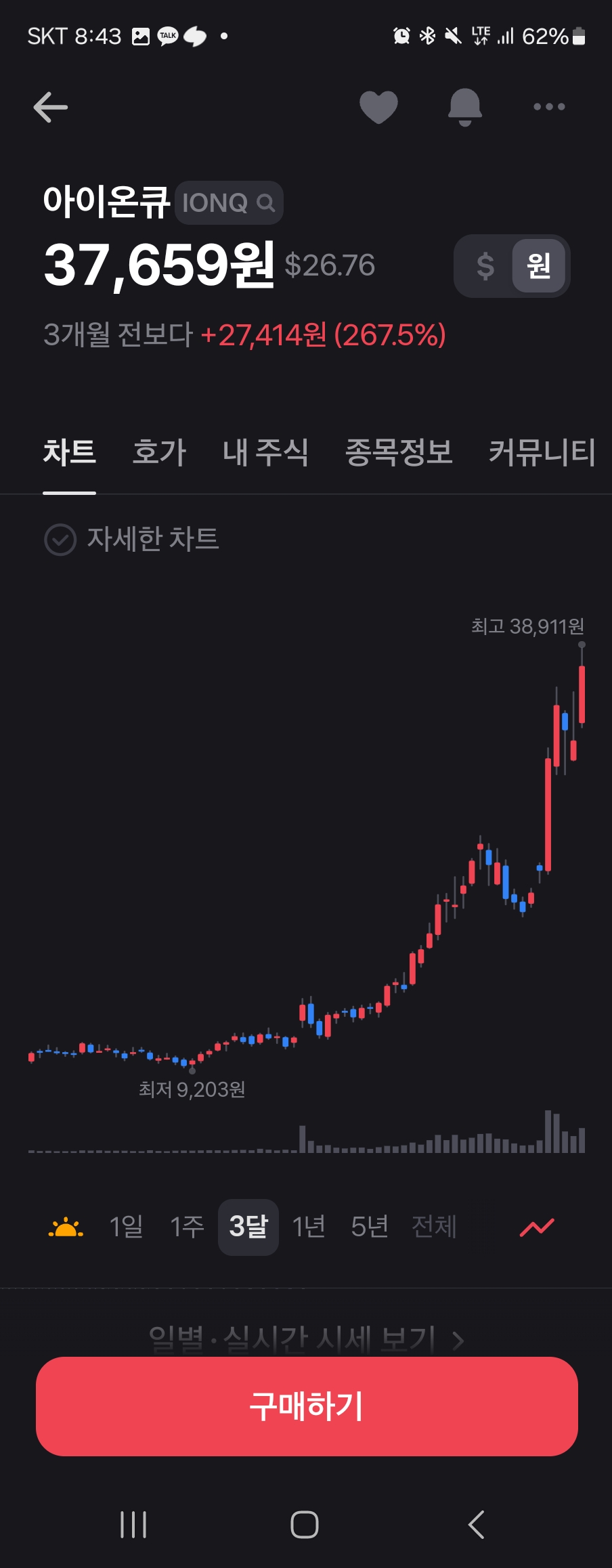Select the 1주 chart range
612x1568 pixels.
[187, 1227]
